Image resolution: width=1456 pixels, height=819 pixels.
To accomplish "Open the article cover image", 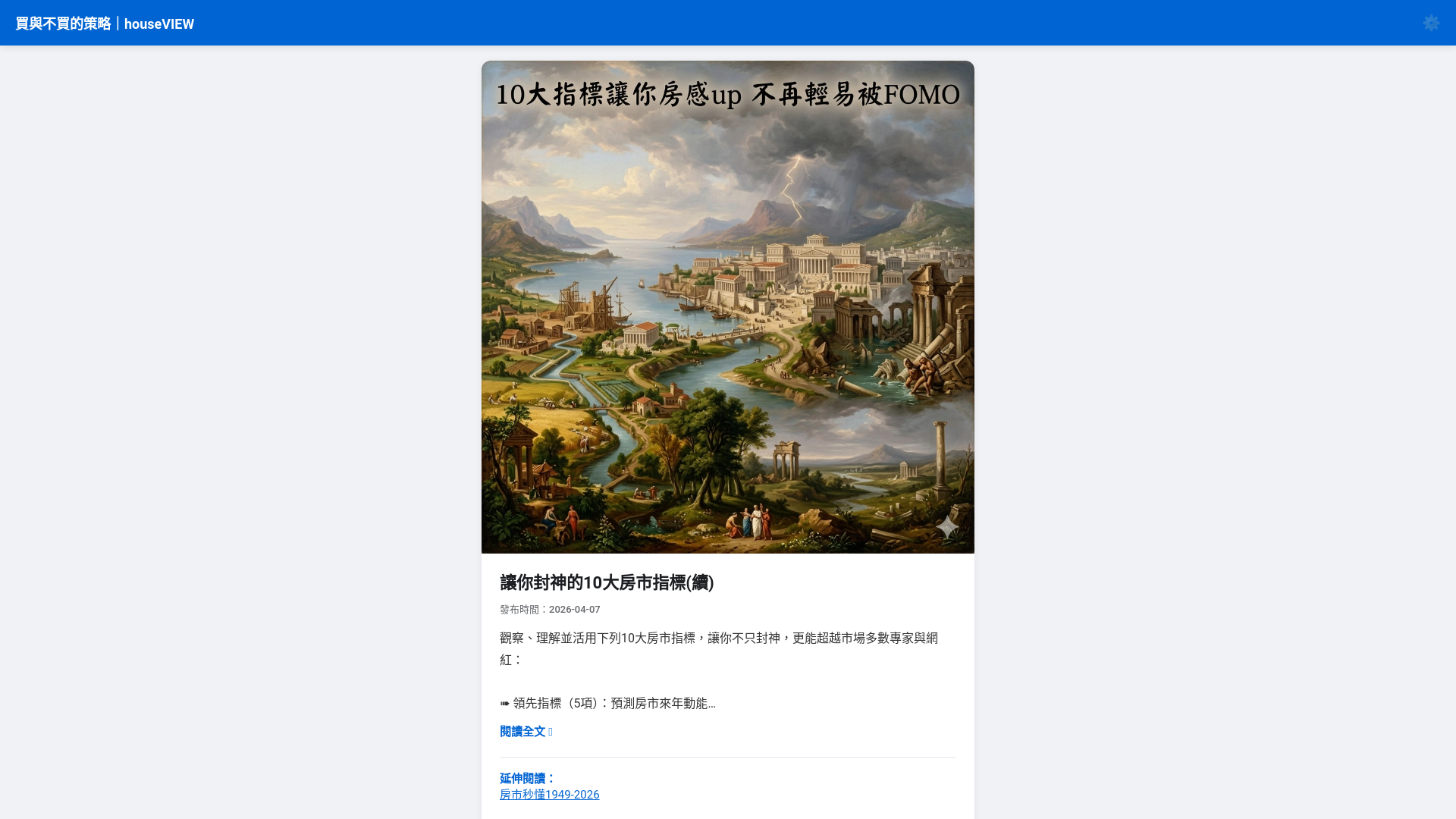I will tap(727, 307).
